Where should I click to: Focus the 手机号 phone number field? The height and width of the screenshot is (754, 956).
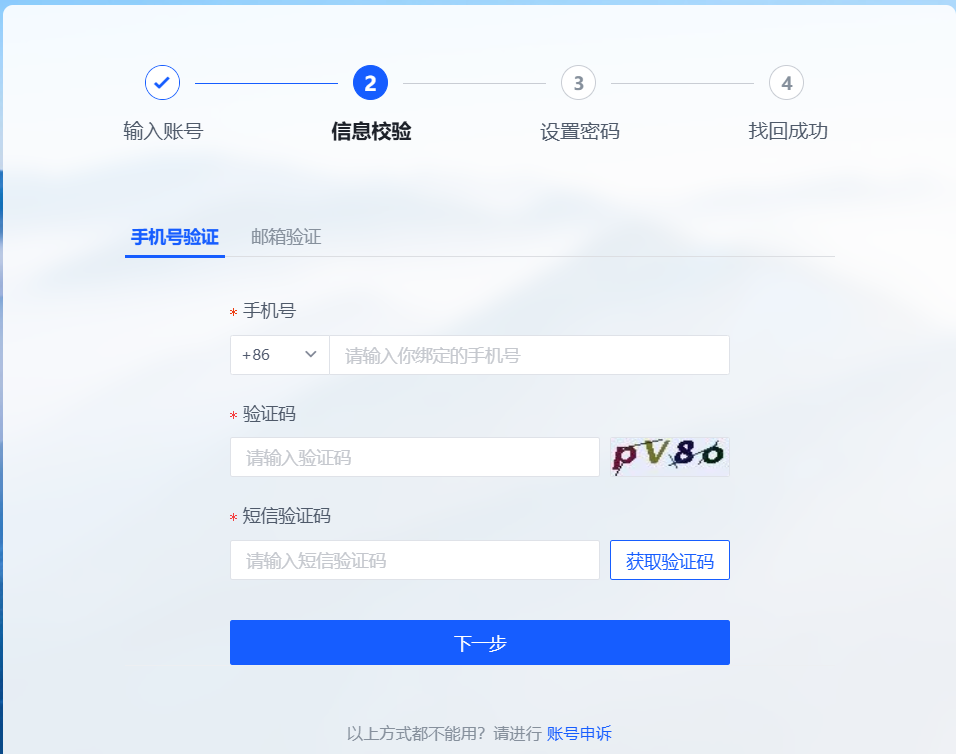coord(529,355)
